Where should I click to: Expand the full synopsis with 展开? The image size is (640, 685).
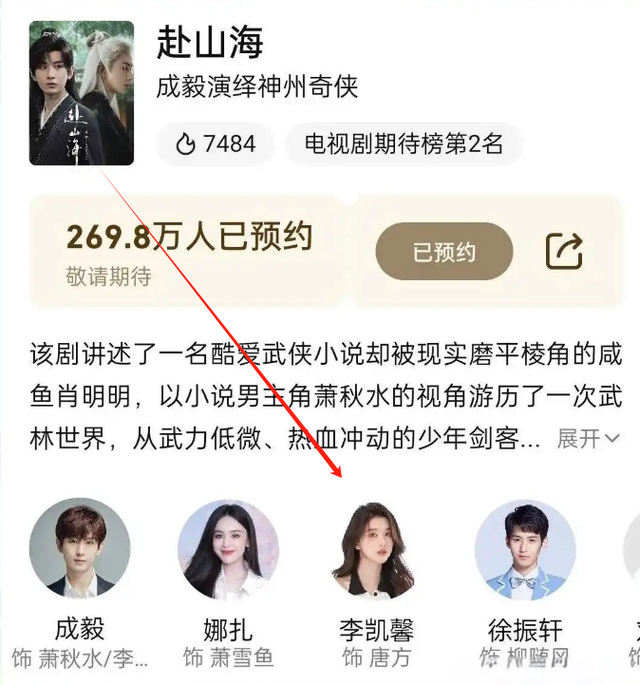pos(588,438)
